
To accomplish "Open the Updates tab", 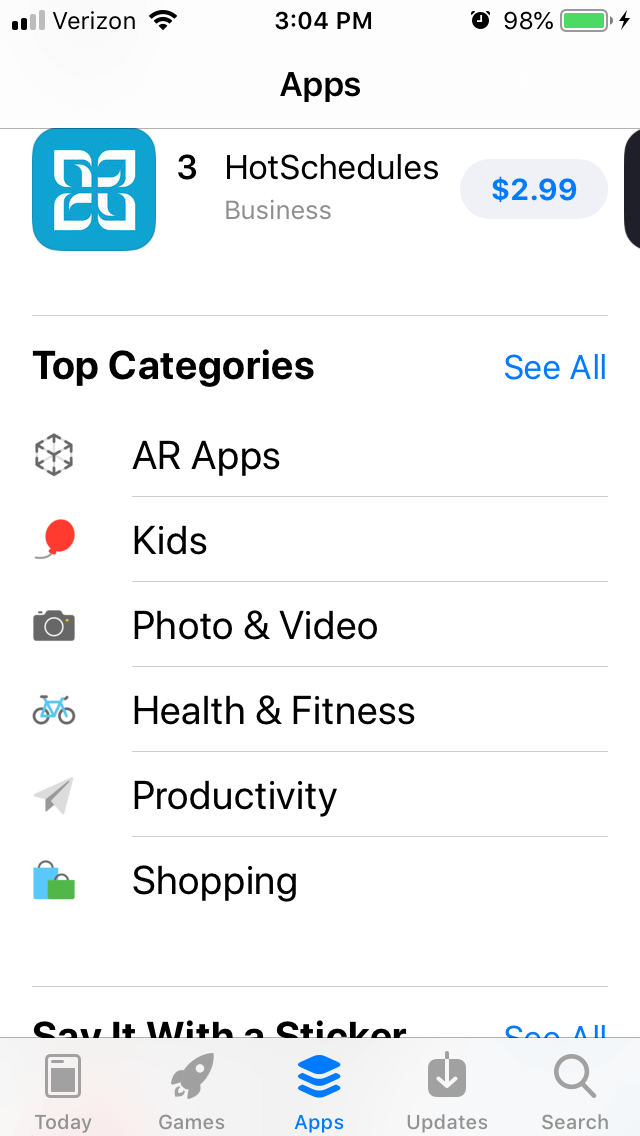I will pyautogui.click(x=447, y=1093).
